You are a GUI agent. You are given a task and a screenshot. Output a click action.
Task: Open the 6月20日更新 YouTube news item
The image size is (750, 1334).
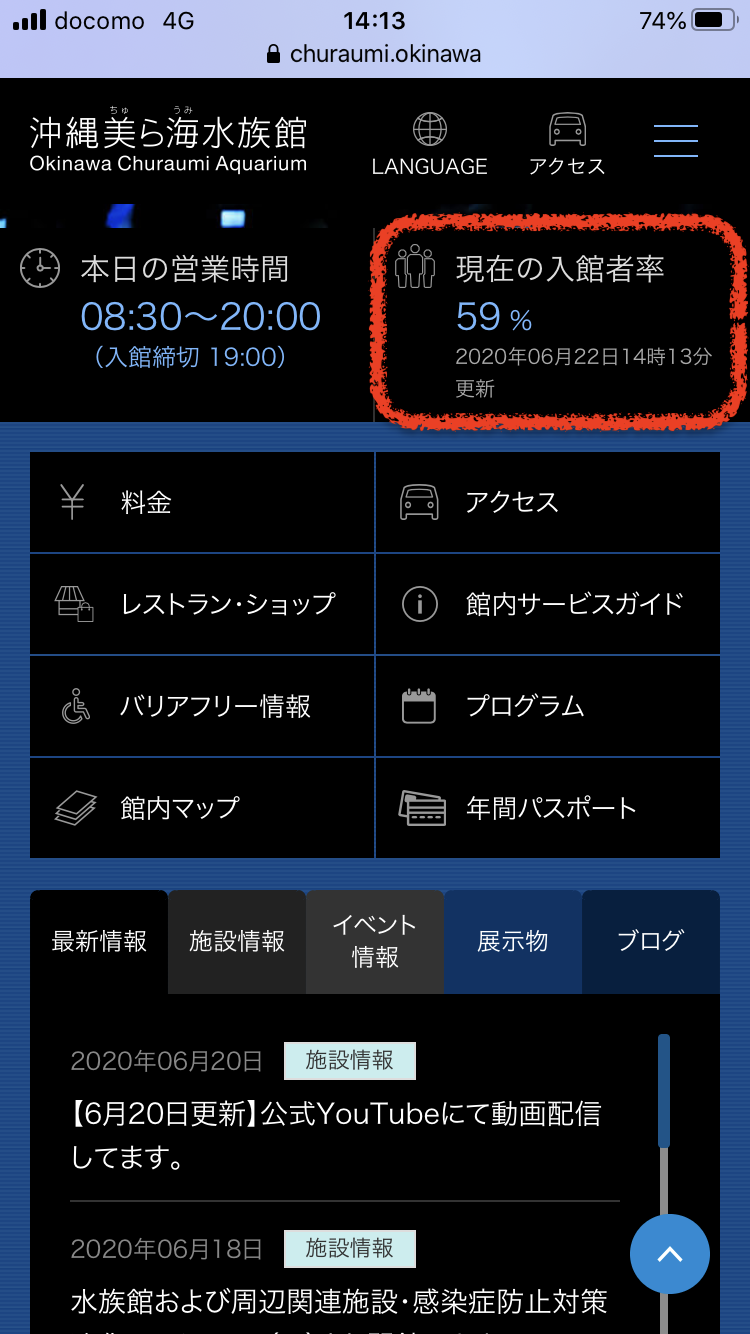[x=336, y=1136]
